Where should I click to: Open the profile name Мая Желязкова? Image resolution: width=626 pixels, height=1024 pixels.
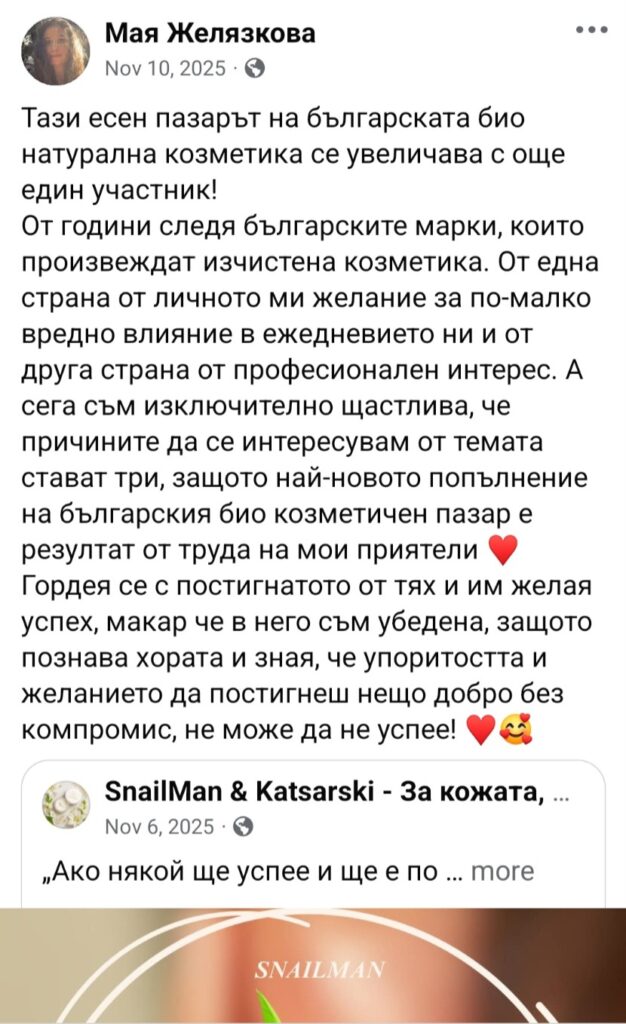(210, 33)
